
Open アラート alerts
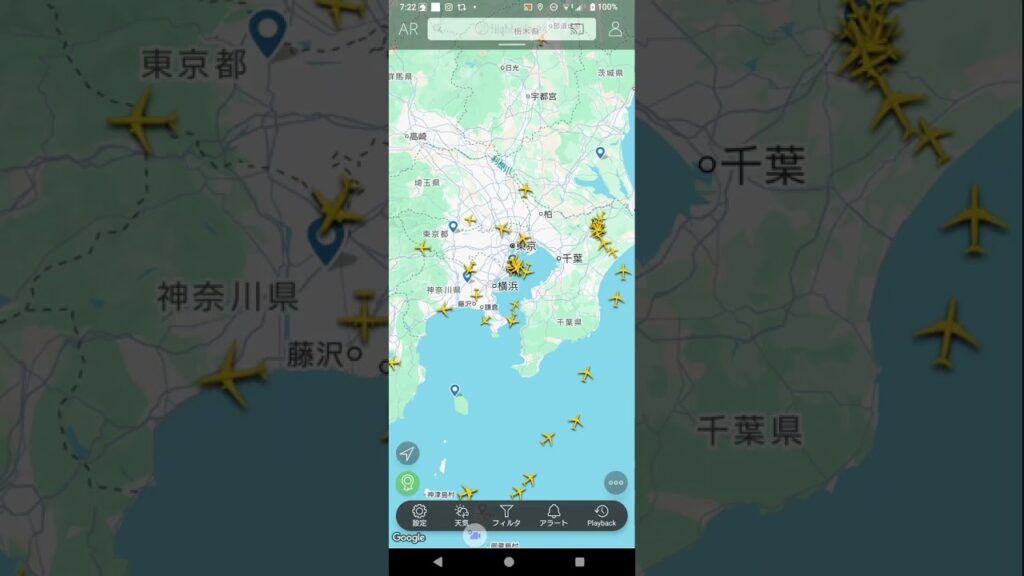[x=553, y=515]
